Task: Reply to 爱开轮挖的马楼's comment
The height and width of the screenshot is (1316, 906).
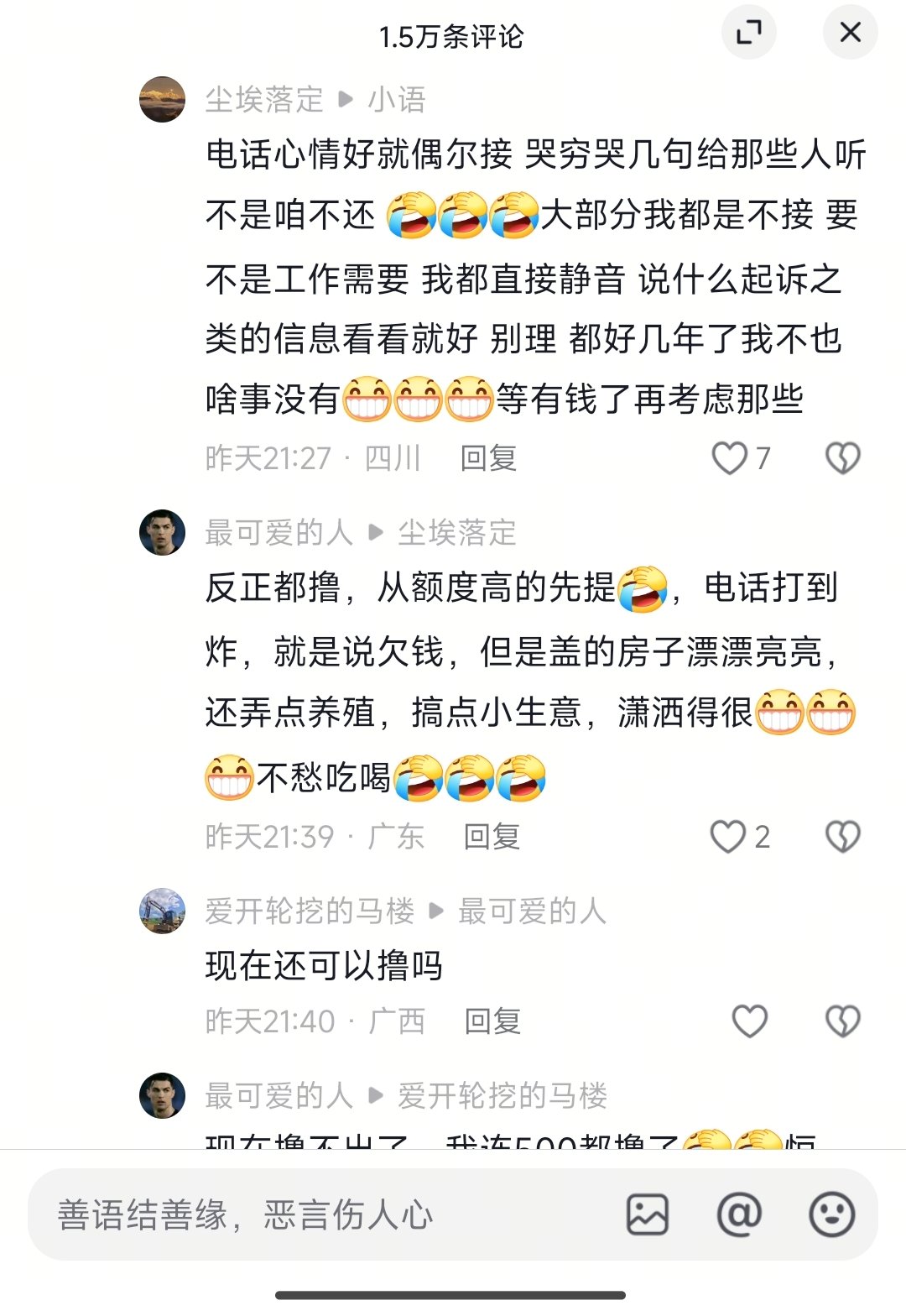Action: click(x=492, y=1021)
